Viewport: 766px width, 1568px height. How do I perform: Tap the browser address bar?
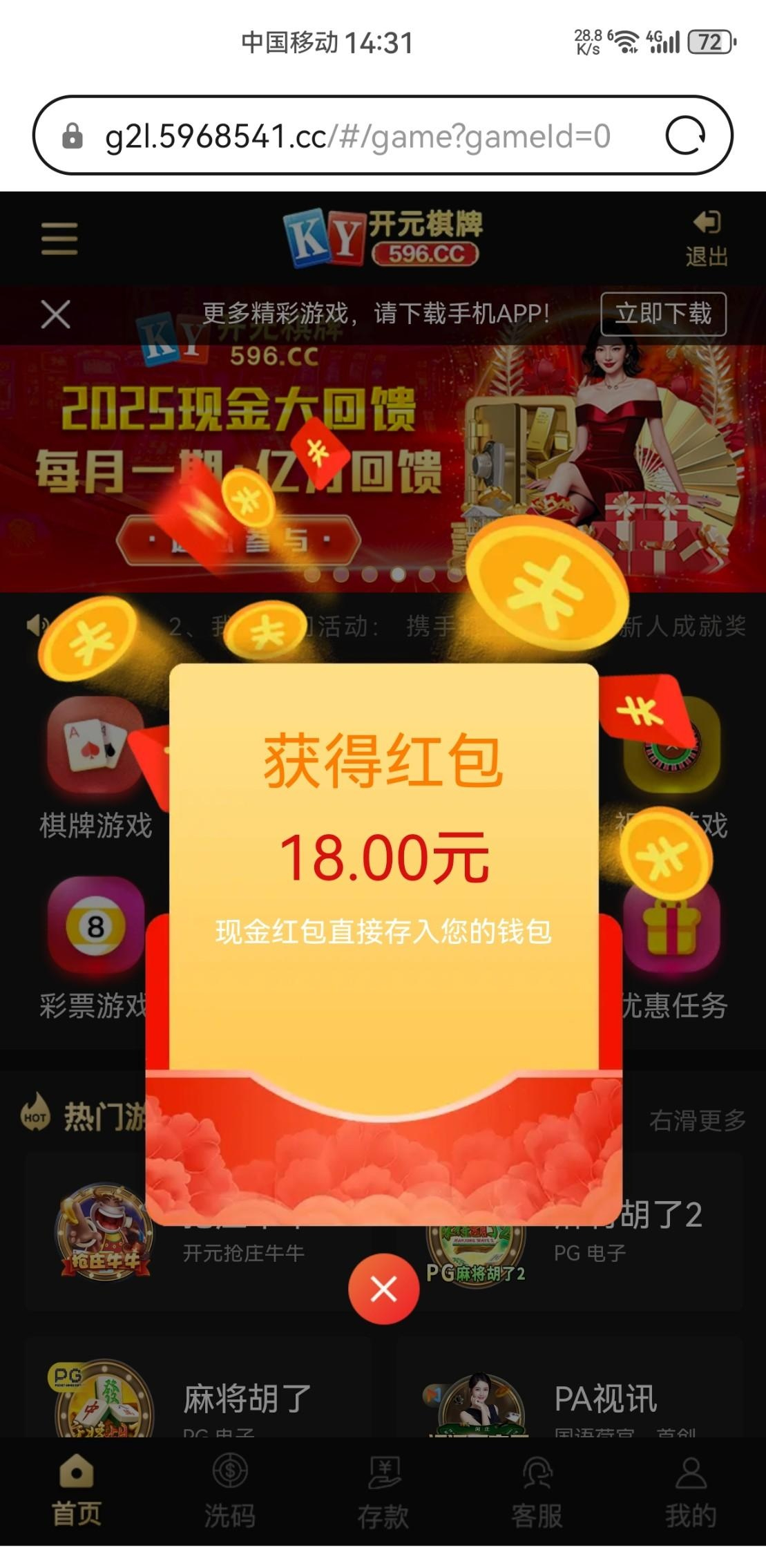[358, 136]
